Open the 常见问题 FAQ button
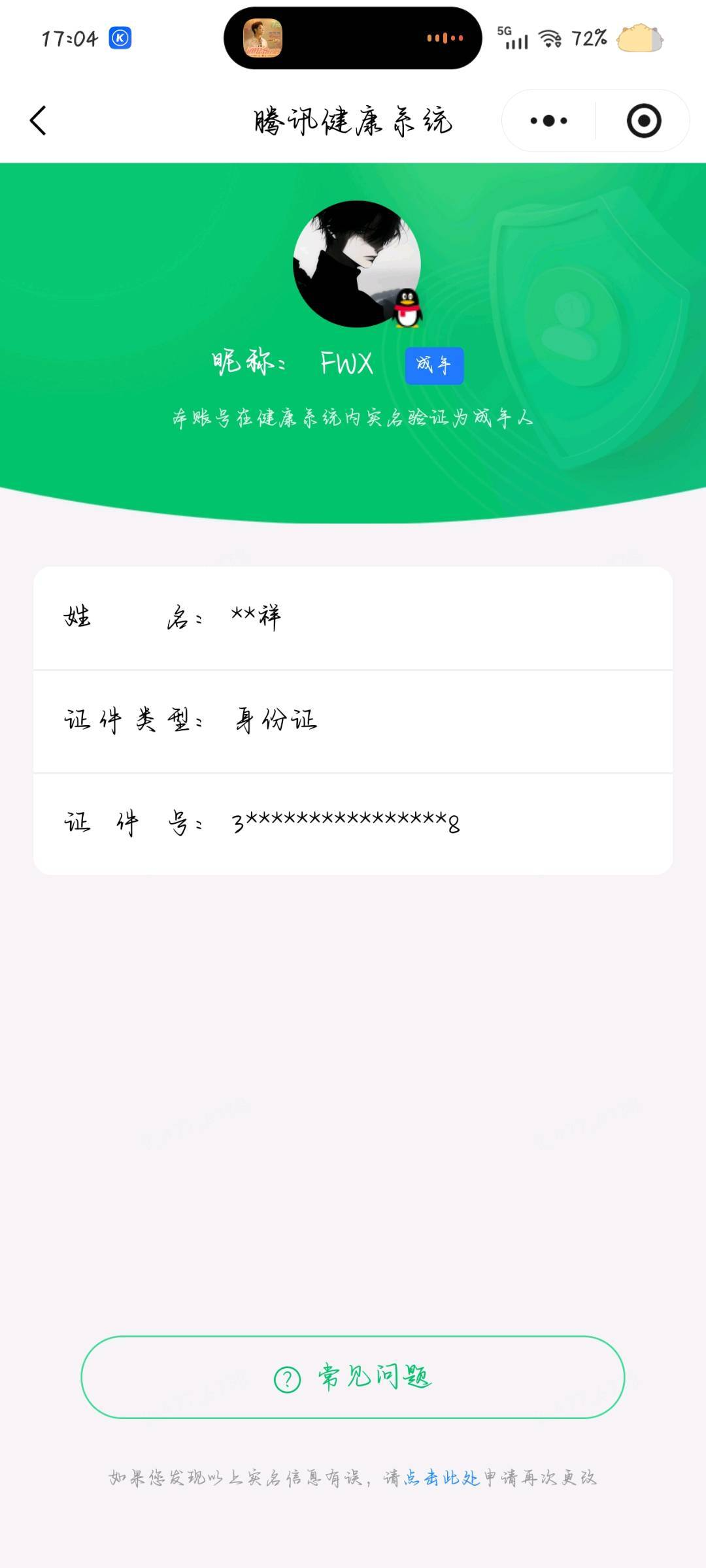Viewport: 706px width, 1568px height. point(353,1377)
